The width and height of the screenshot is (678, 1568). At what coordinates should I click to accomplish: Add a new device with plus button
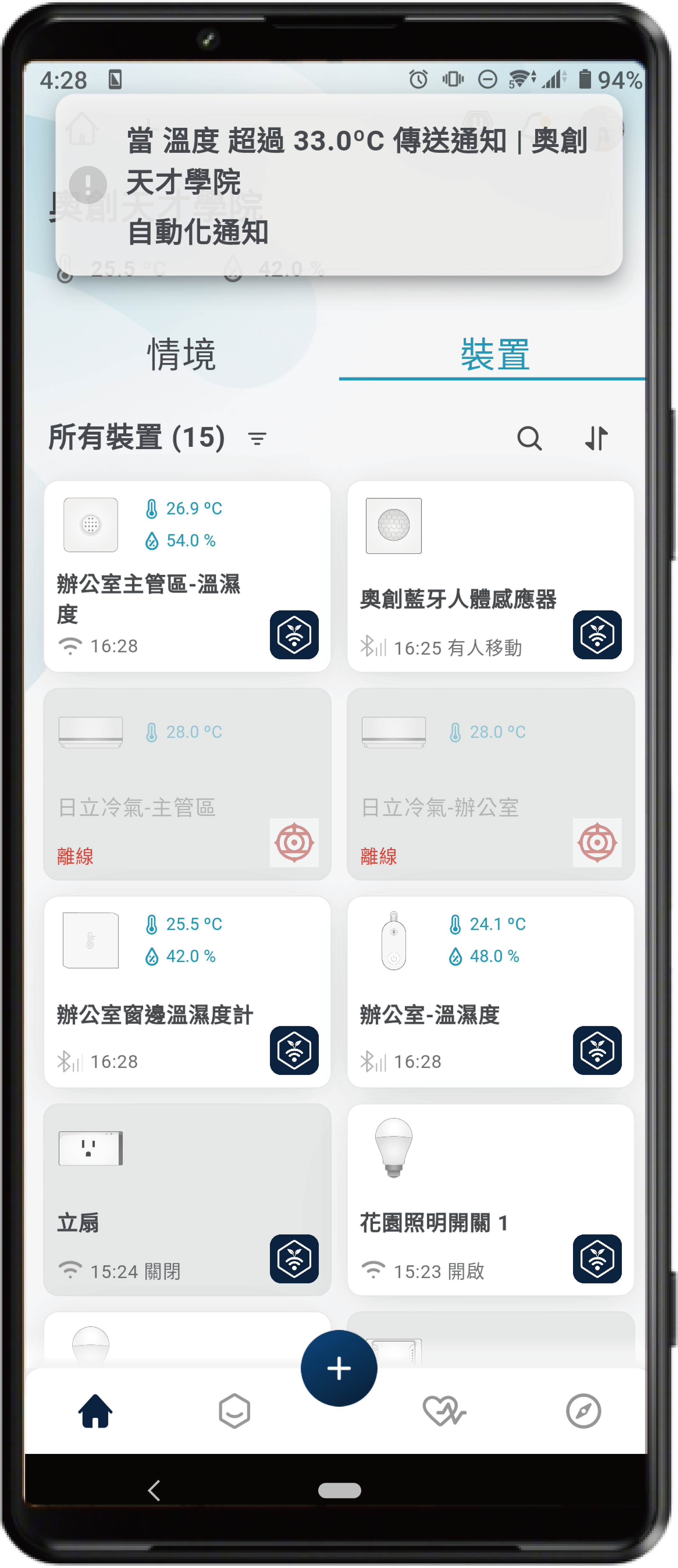coord(339,1368)
